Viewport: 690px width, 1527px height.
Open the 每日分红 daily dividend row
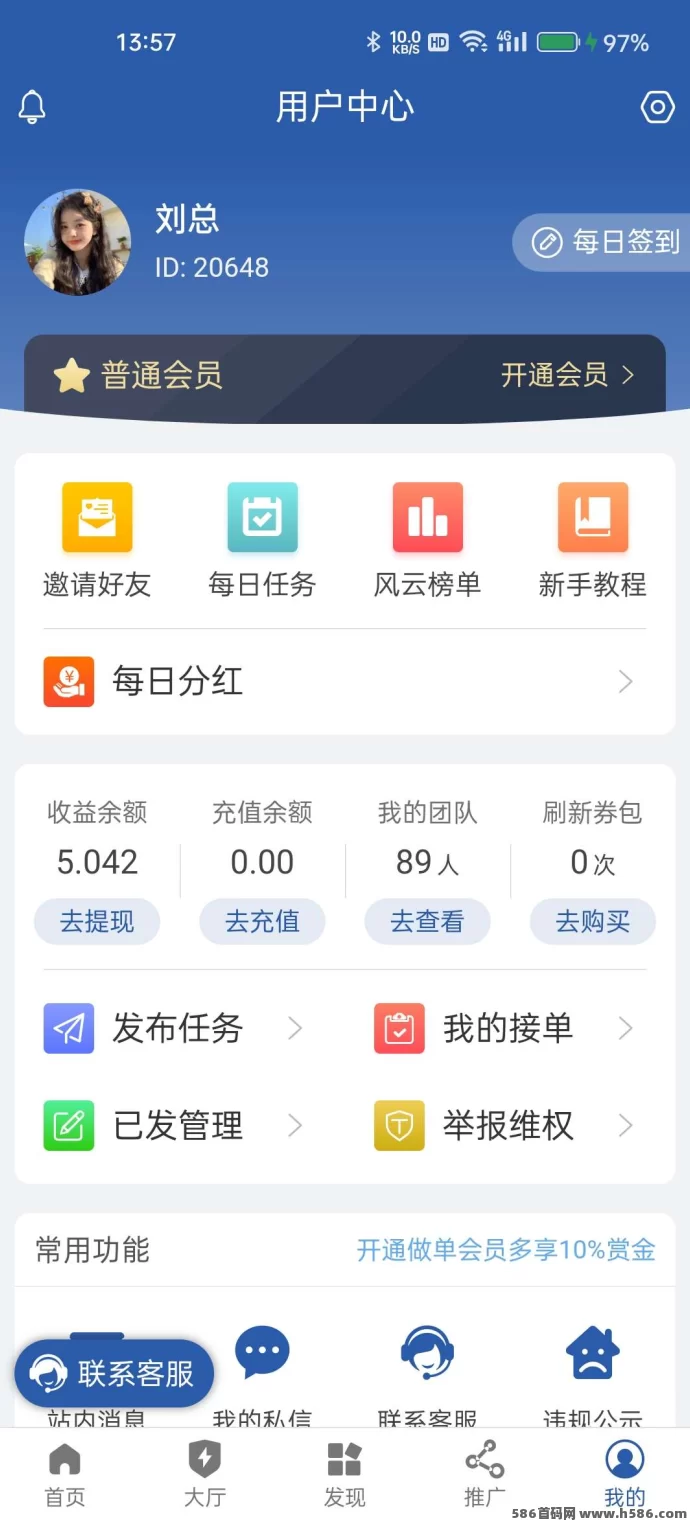[344, 682]
